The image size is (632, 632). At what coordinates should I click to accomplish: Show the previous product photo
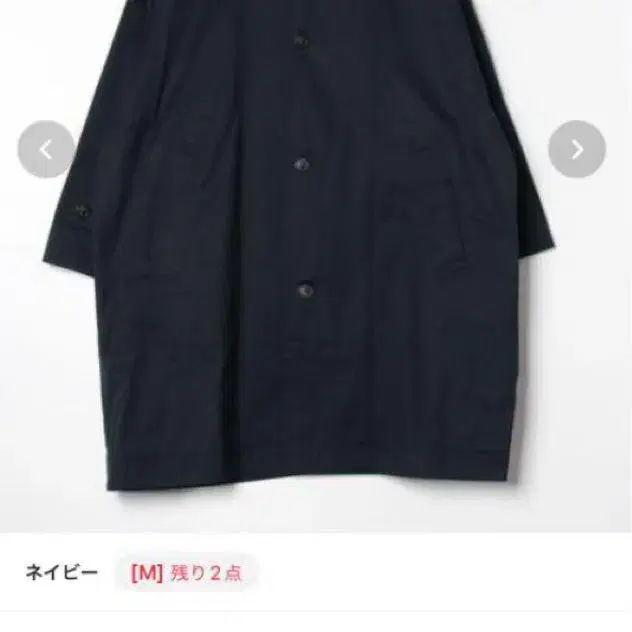point(46,150)
